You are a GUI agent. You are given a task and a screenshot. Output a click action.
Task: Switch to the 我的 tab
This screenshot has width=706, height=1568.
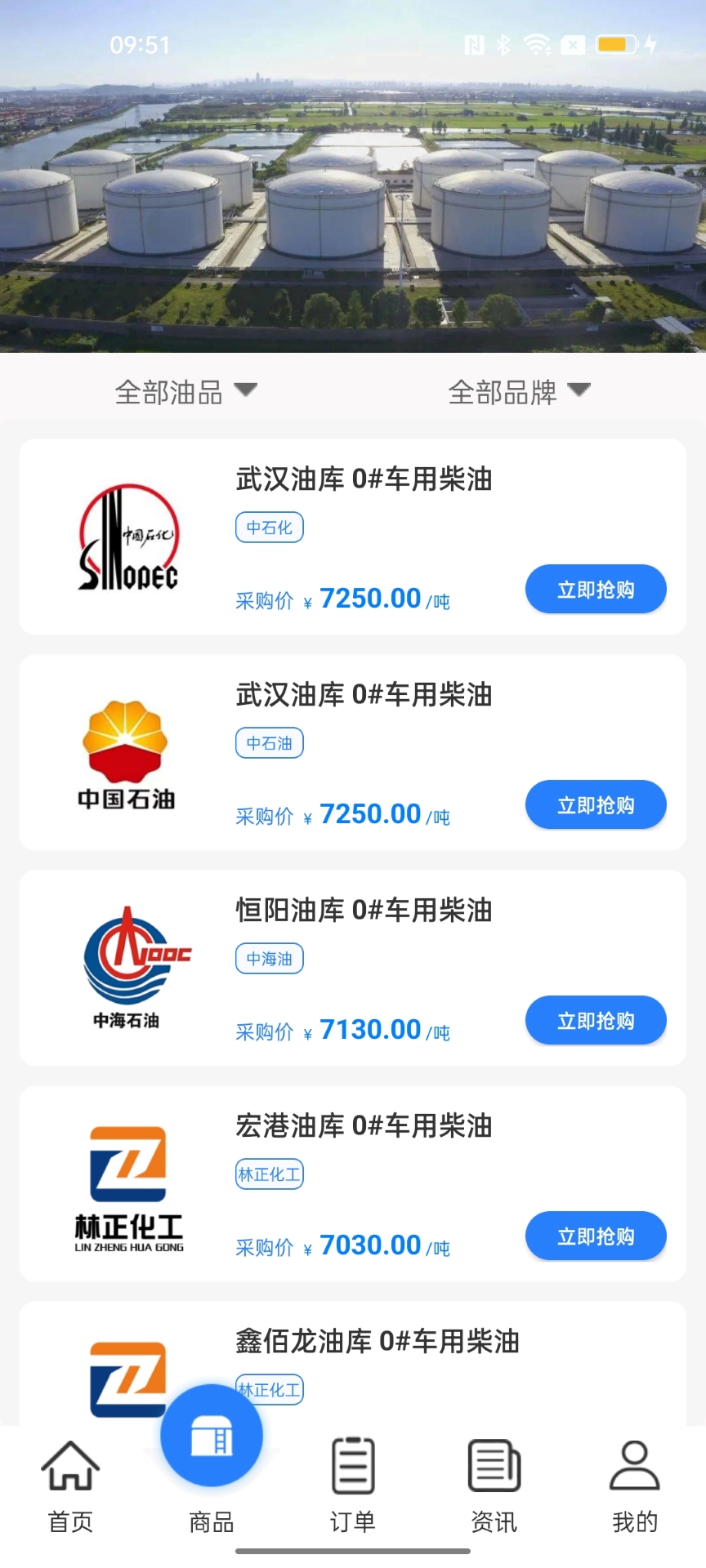pos(635,1486)
